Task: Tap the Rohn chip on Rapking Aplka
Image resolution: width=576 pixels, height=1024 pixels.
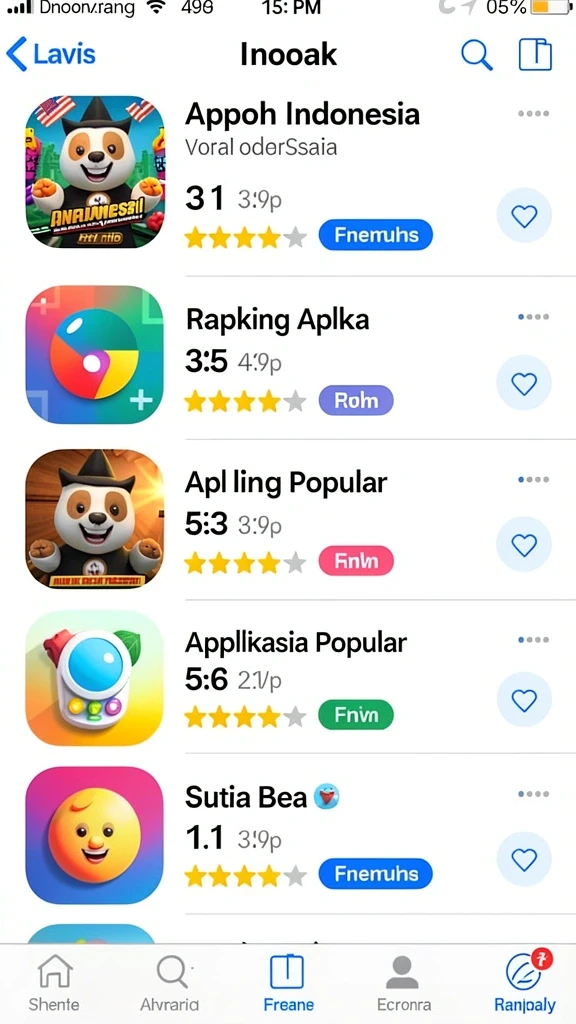Action: 356,400
